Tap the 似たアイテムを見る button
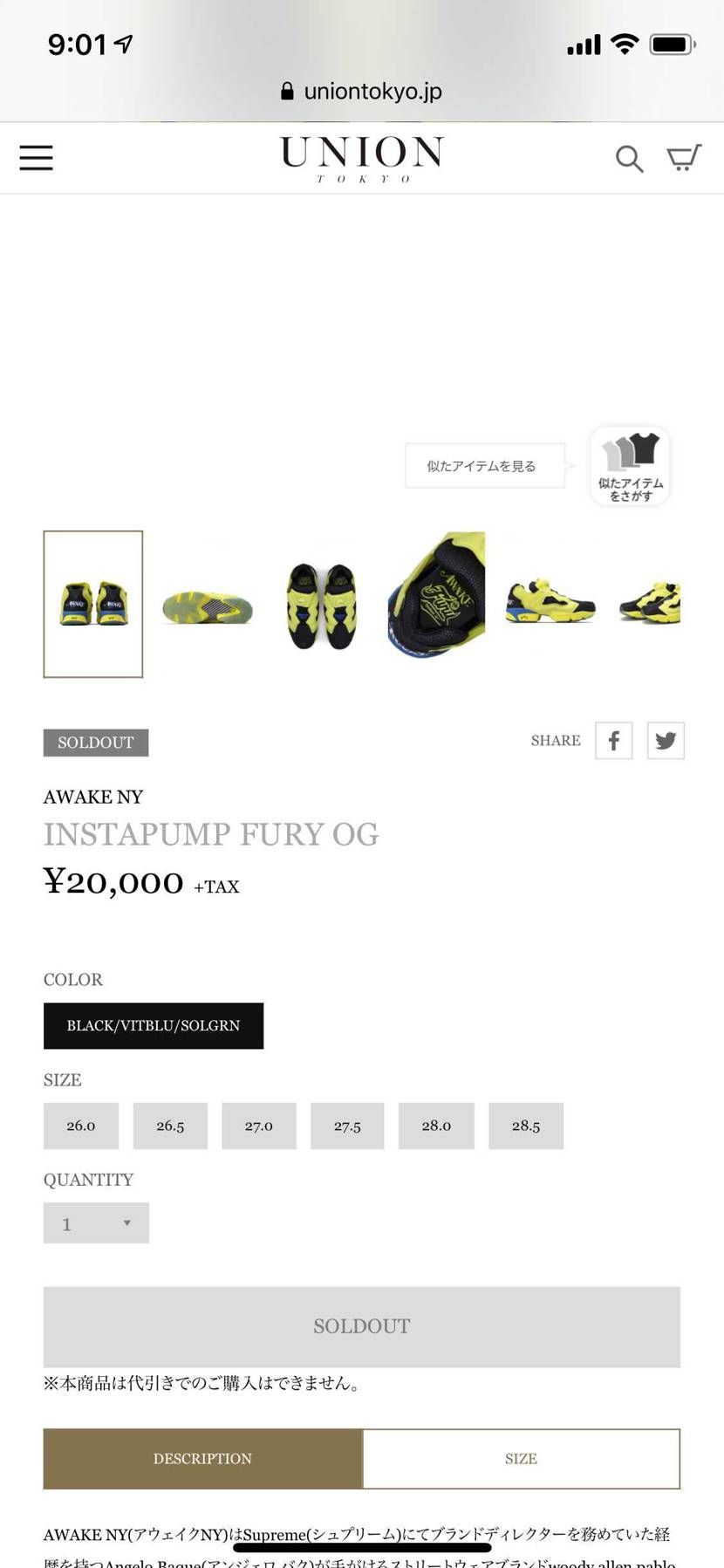Screen dimensions: 724x1568 [484, 466]
